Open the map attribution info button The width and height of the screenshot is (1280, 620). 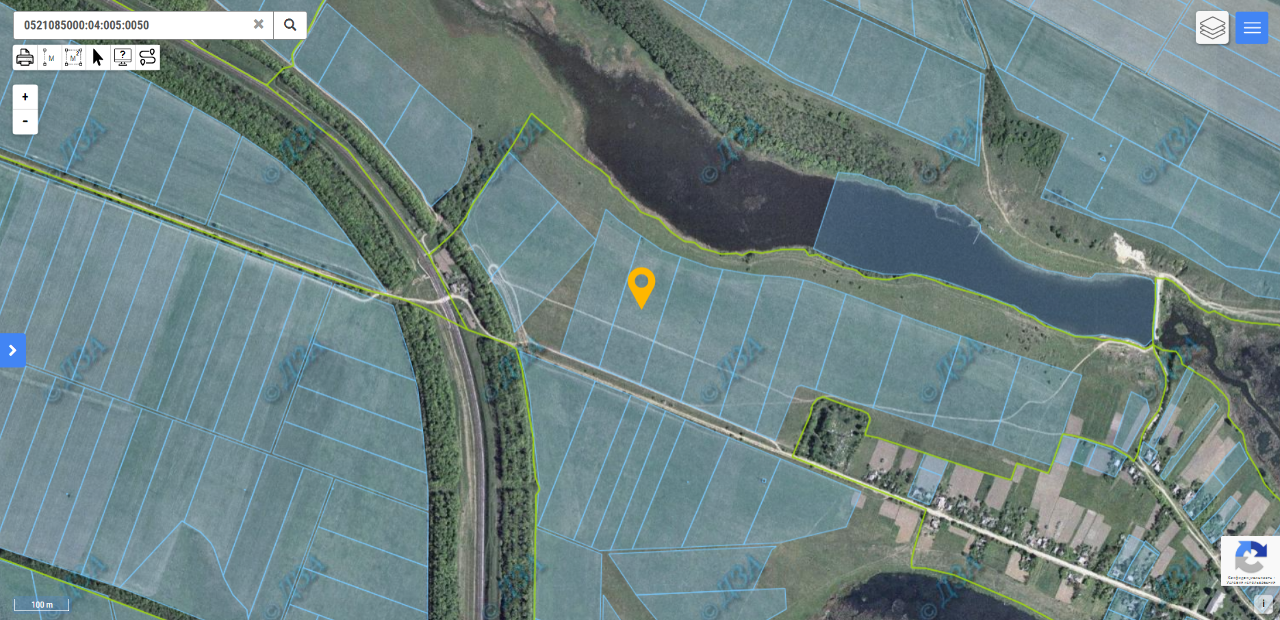point(1264,604)
